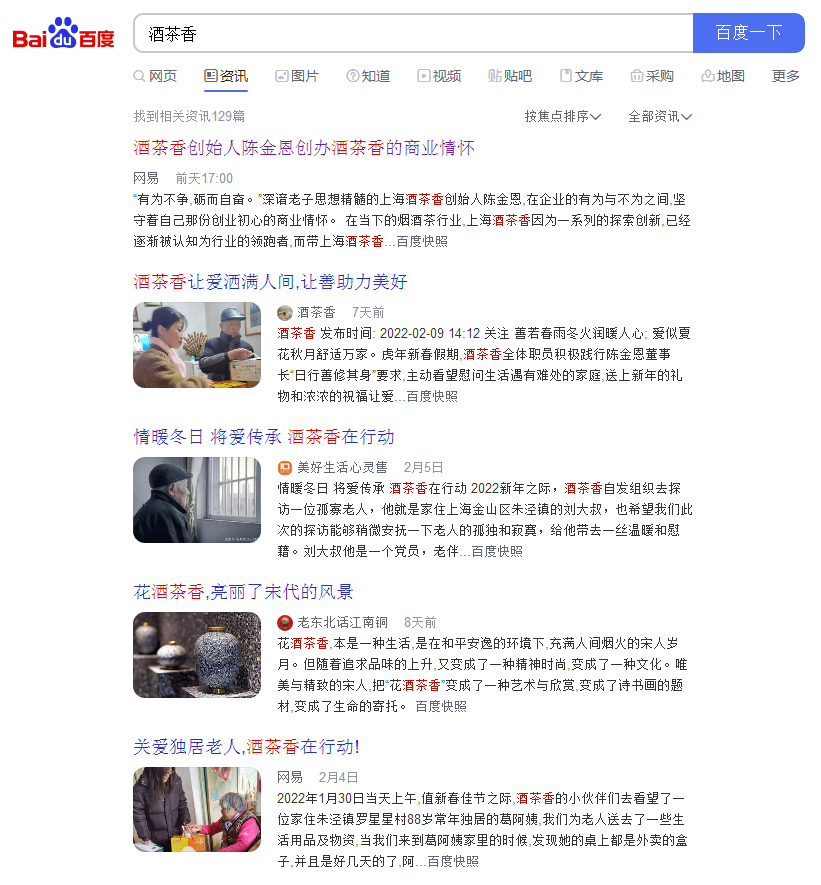Open article 关爱独居老人,酒茶香在行动!
The height and width of the screenshot is (885, 821).
(247, 747)
